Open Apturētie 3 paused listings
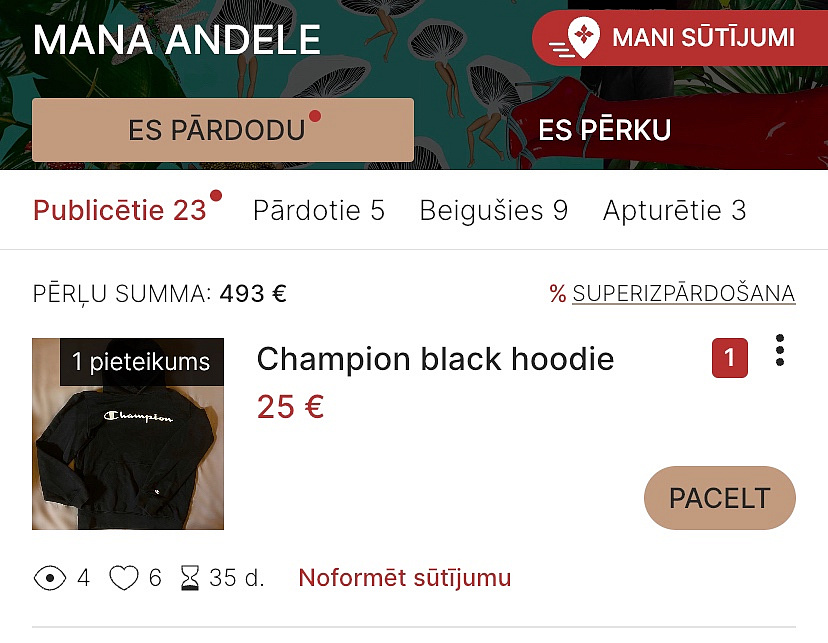Image resolution: width=828 pixels, height=643 pixels. (674, 211)
